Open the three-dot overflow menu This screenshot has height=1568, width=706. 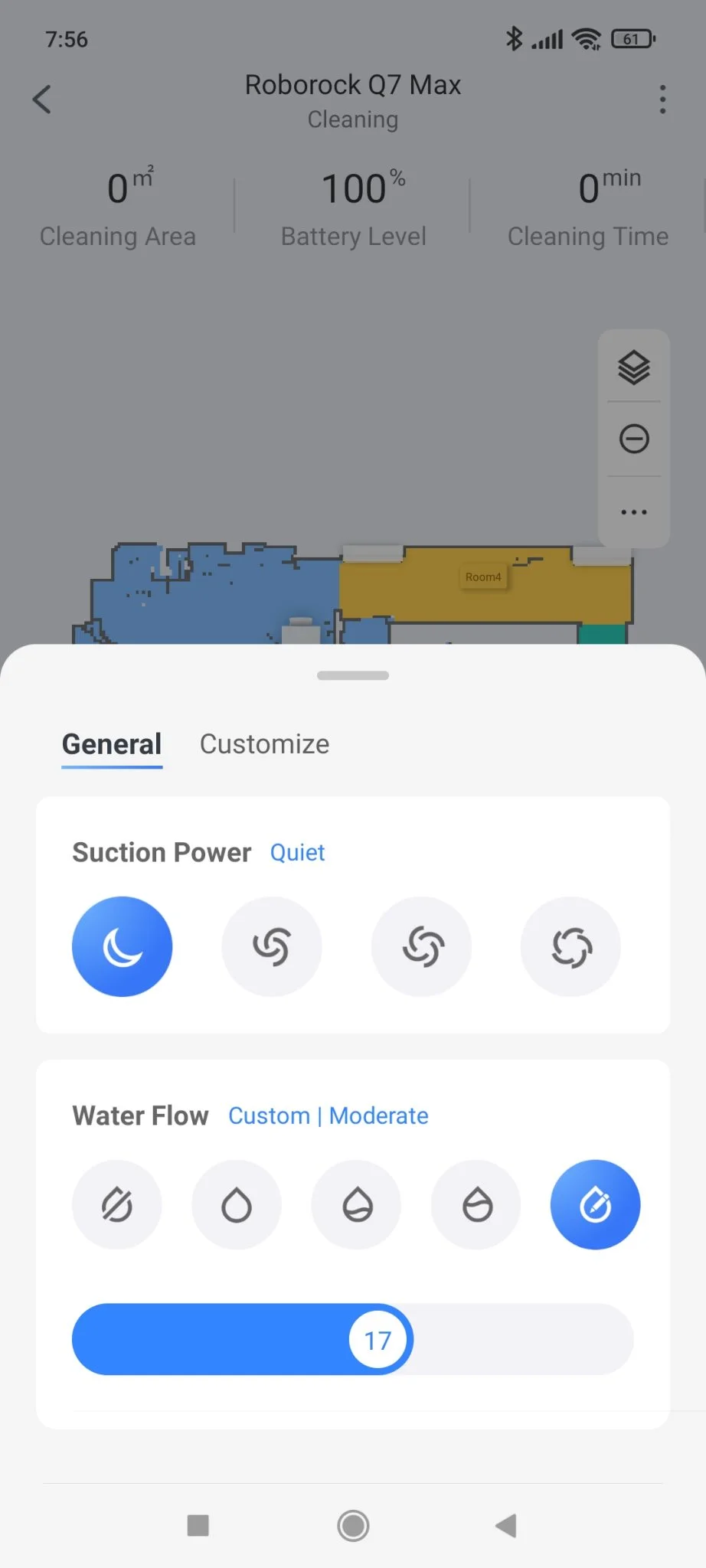coord(662,100)
